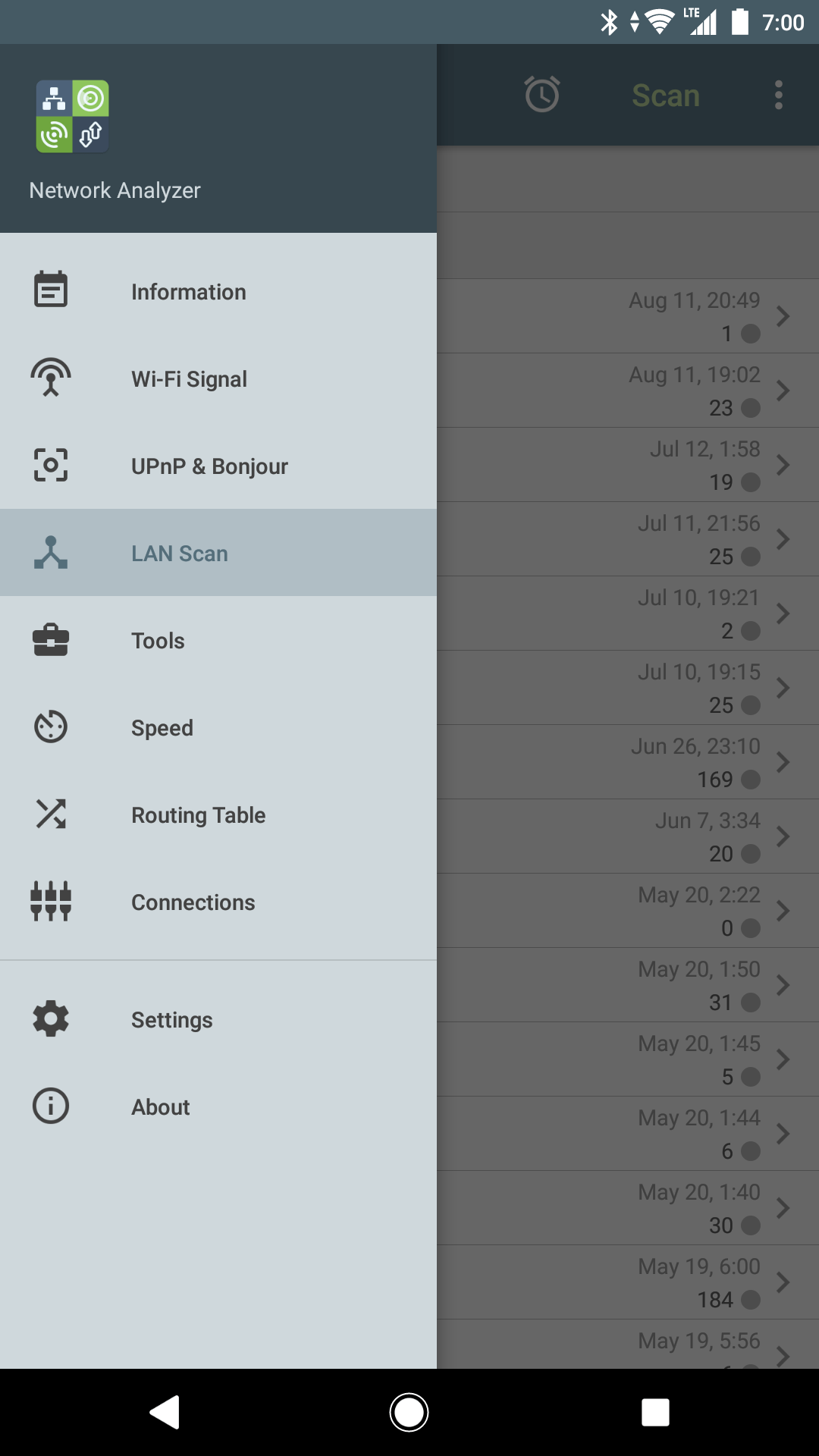The image size is (819, 1456).
Task: Select UPnP & Bonjour
Action: pos(218,466)
